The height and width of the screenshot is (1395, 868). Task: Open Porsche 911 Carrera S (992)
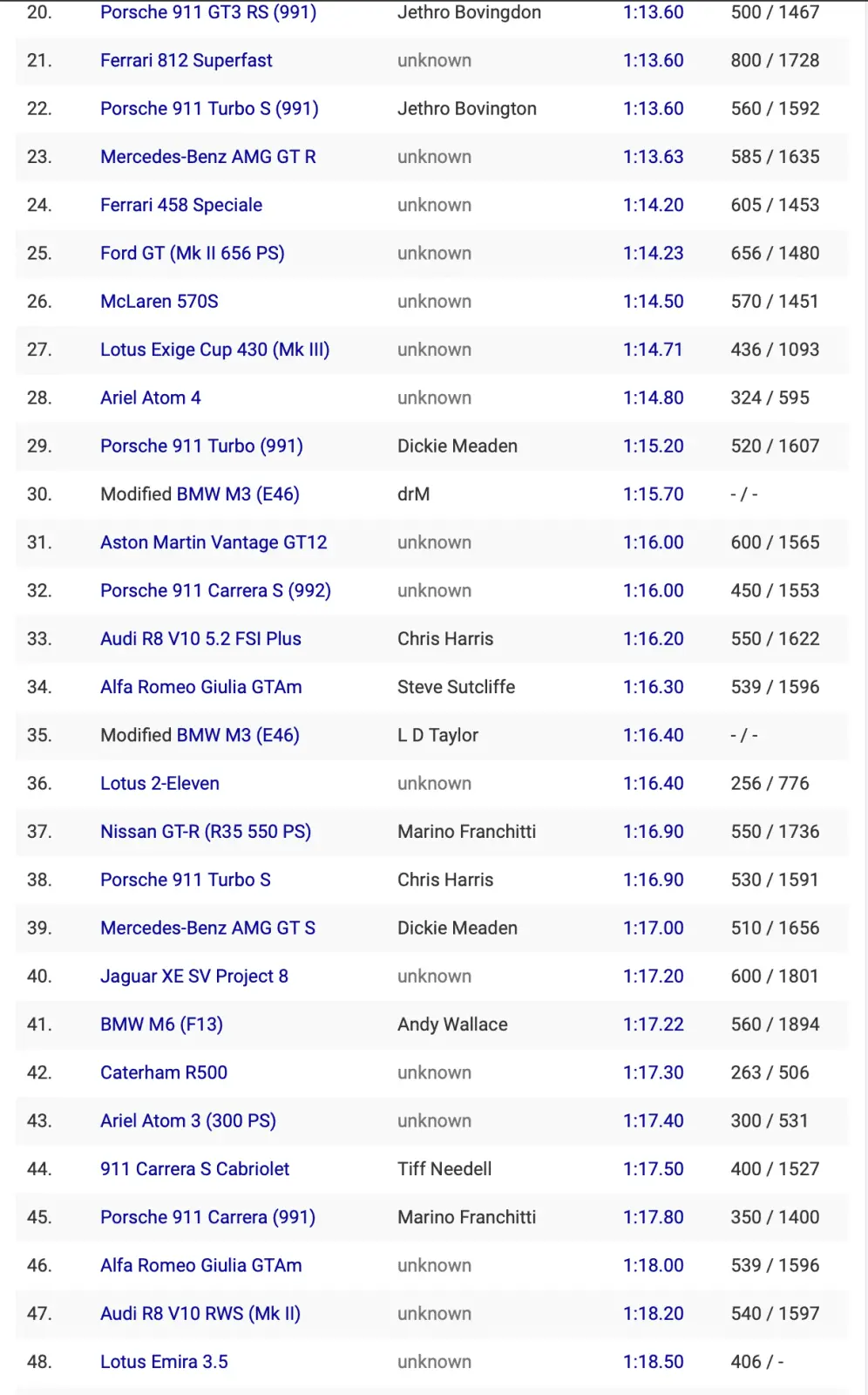click(215, 590)
